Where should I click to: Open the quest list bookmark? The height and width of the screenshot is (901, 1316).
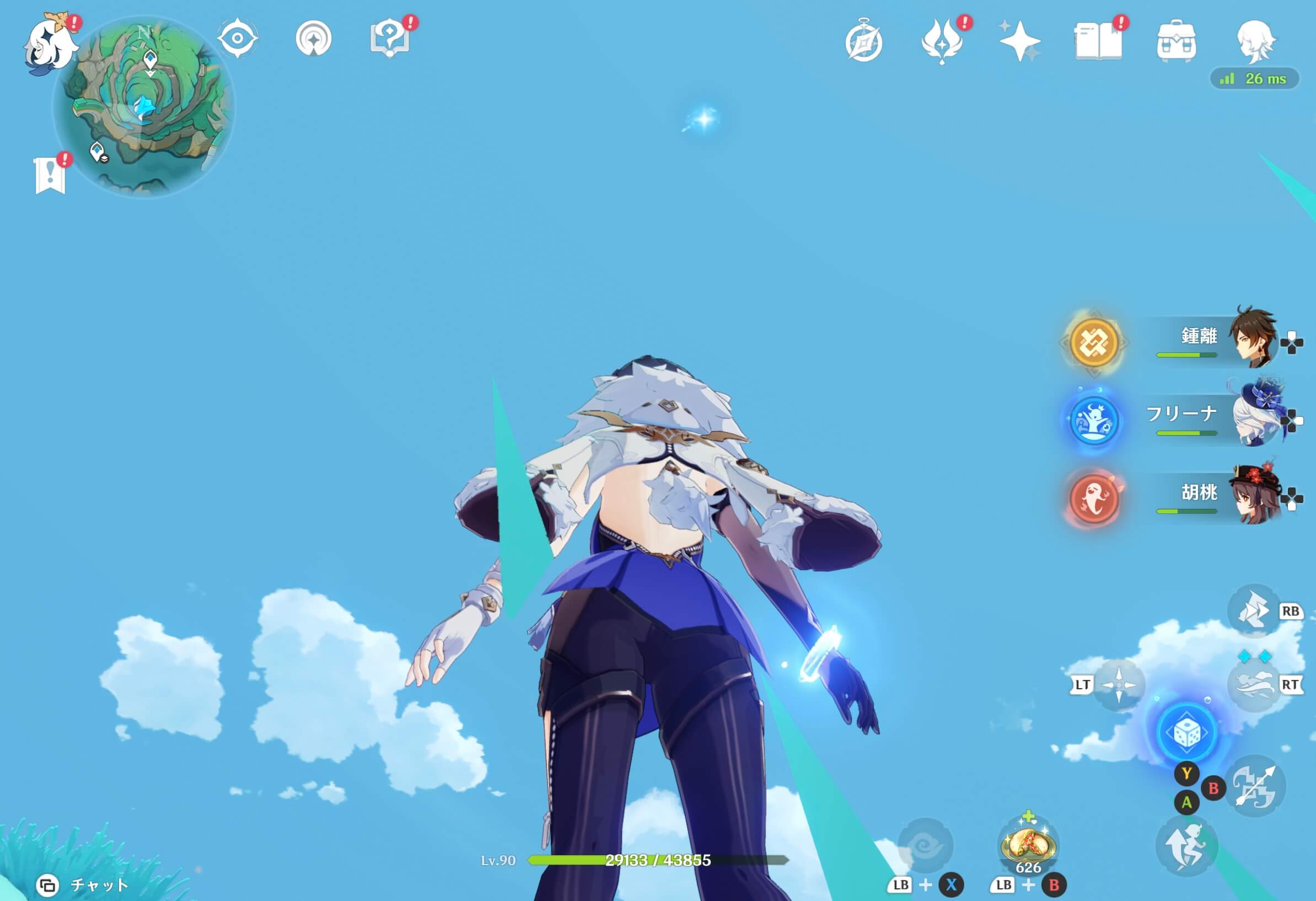pyautogui.click(x=50, y=175)
